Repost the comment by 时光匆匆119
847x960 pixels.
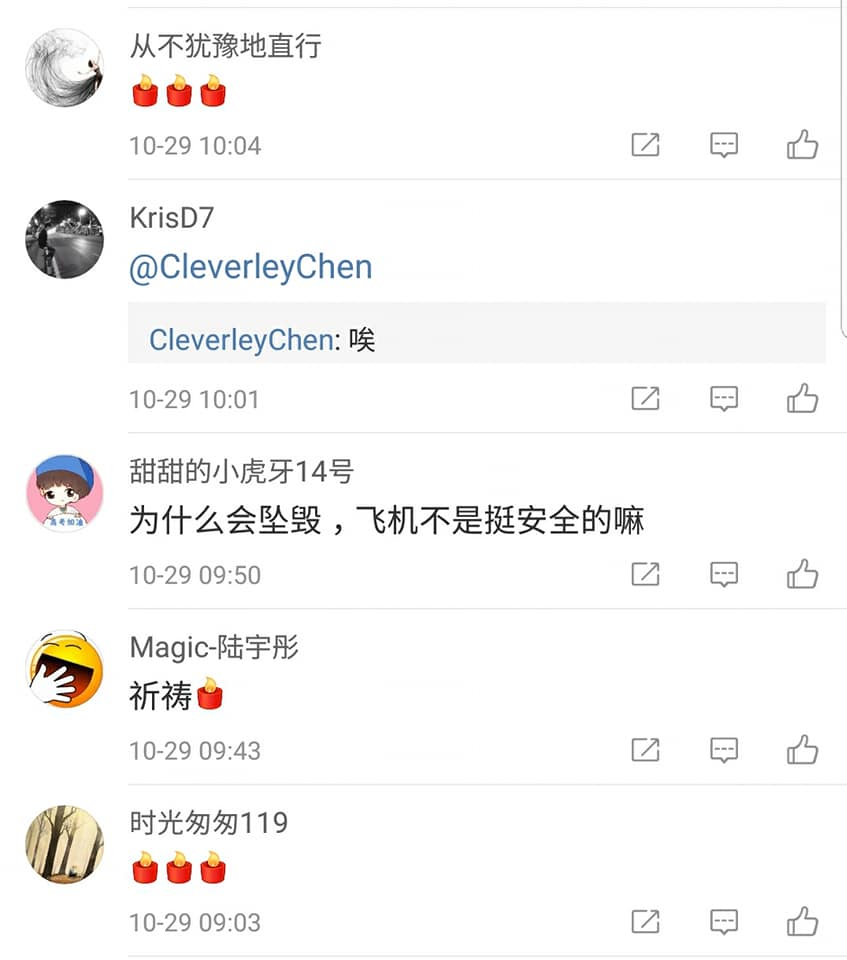point(646,921)
